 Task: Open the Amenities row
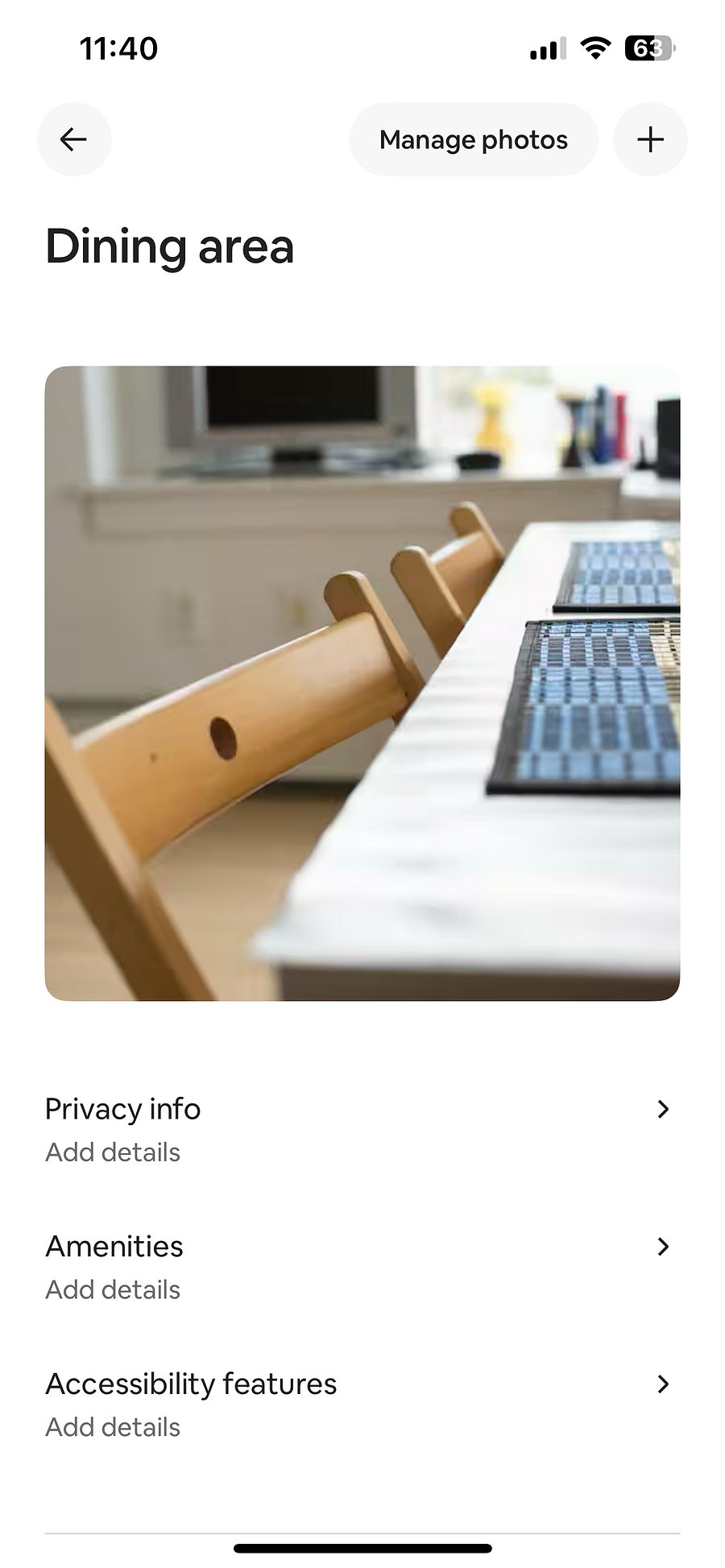(x=362, y=1268)
